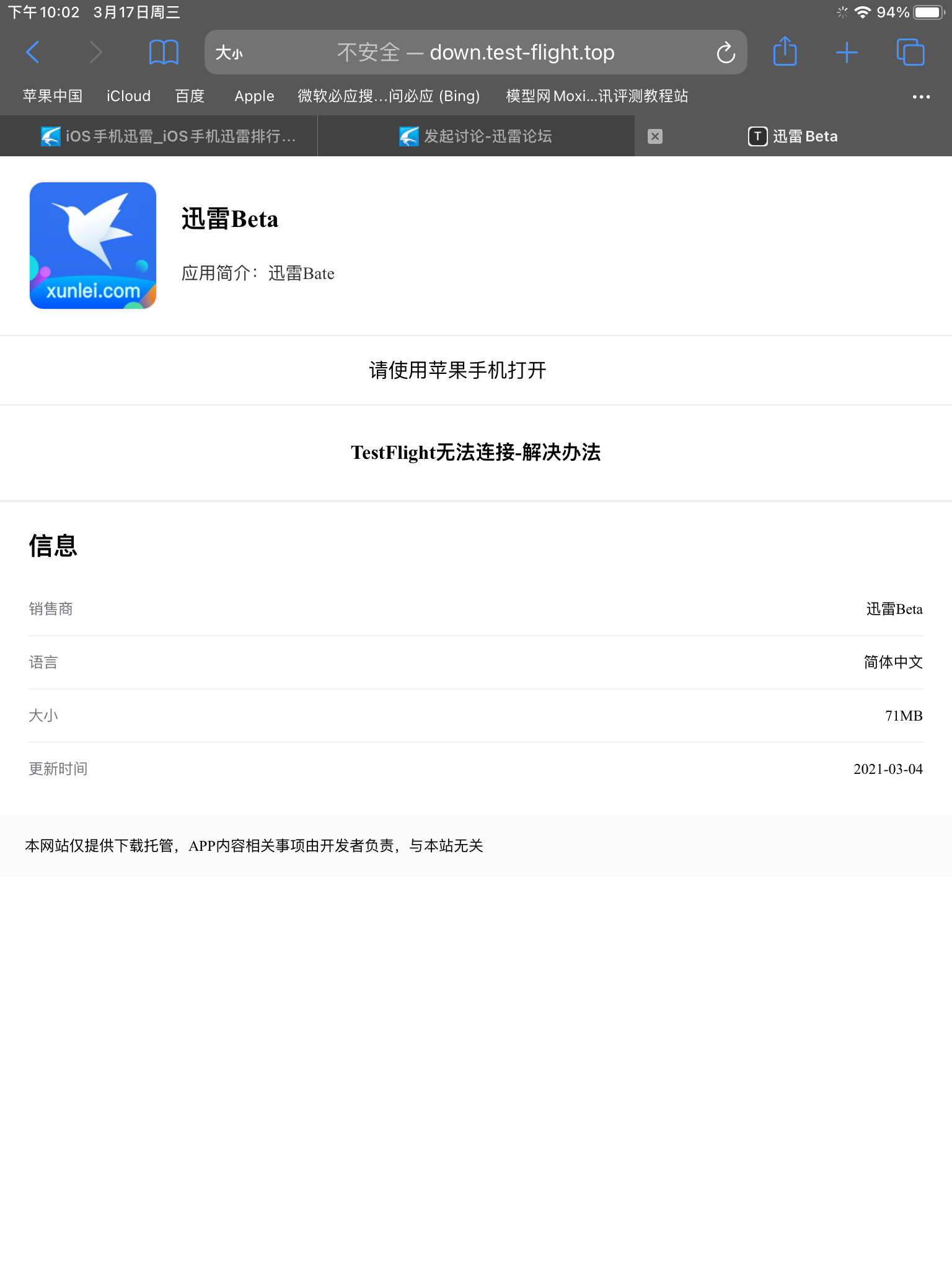Tap the down.test-flight.top address bar
The image size is (952, 1270).
[x=475, y=53]
